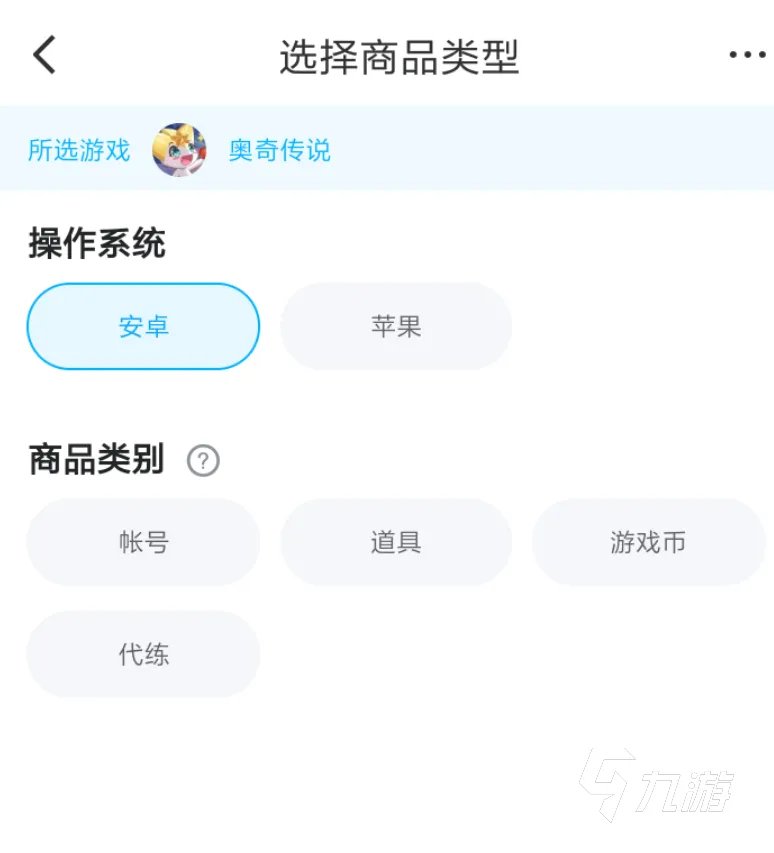Choose 游戏币 as product type
Viewport: 774px width, 853px height.
click(x=648, y=542)
